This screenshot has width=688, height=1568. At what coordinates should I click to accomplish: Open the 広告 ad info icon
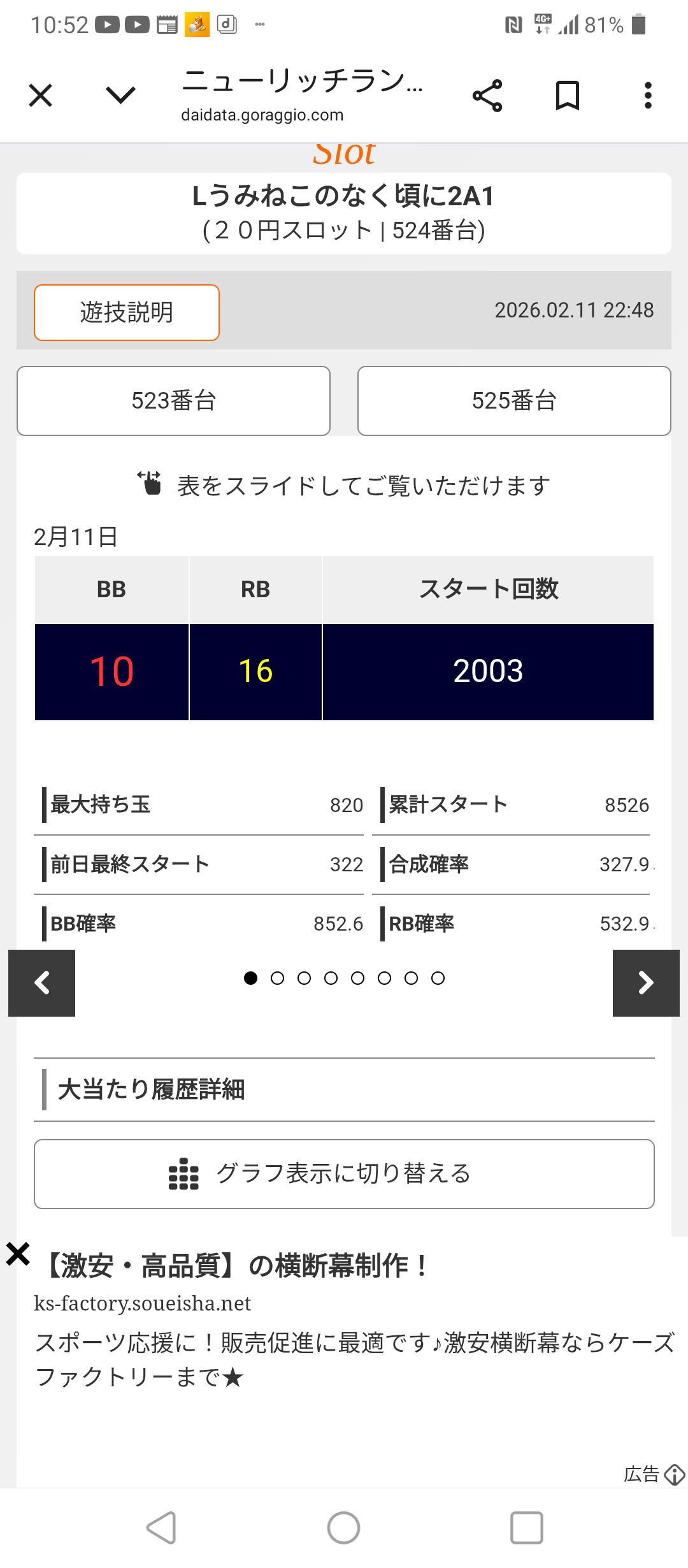click(x=674, y=1474)
